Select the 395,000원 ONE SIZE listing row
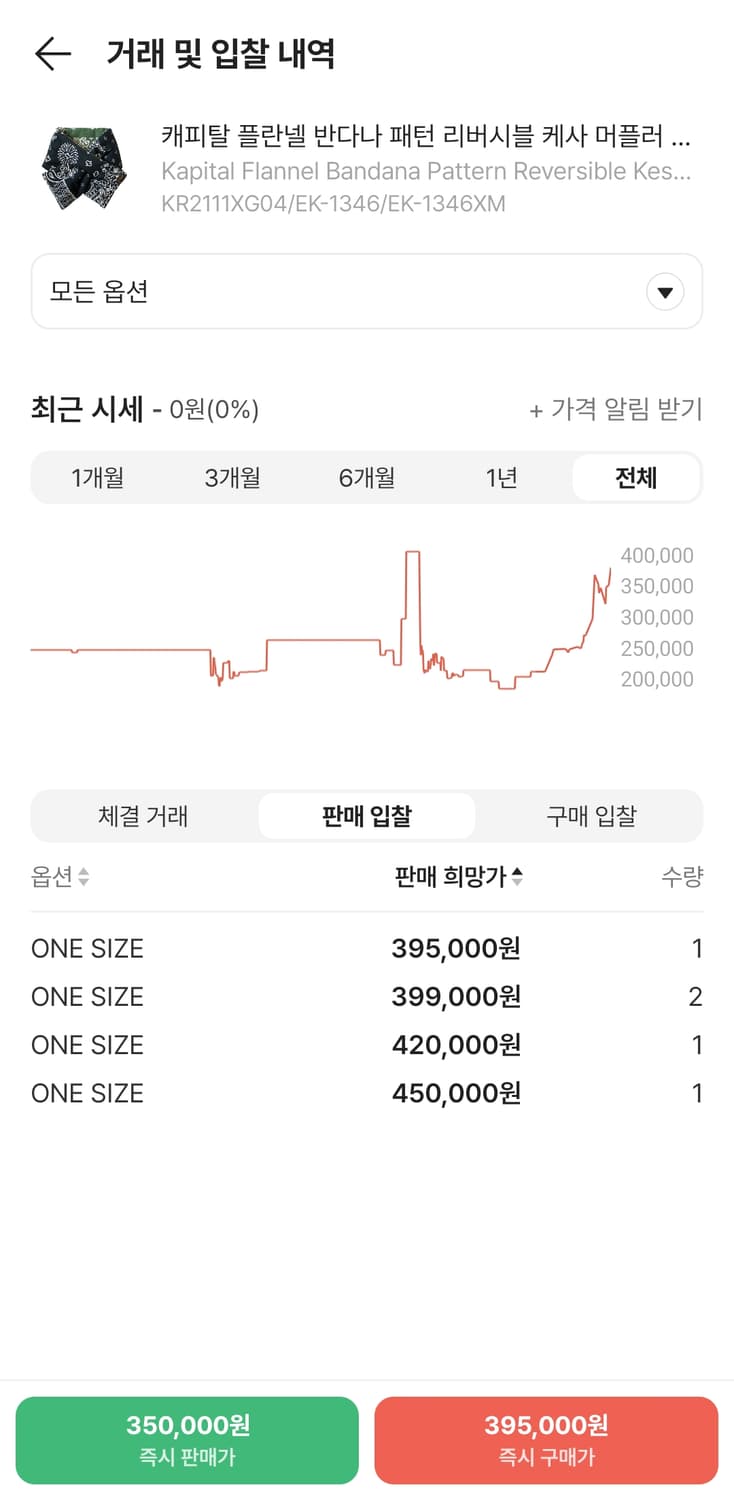 [366, 948]
